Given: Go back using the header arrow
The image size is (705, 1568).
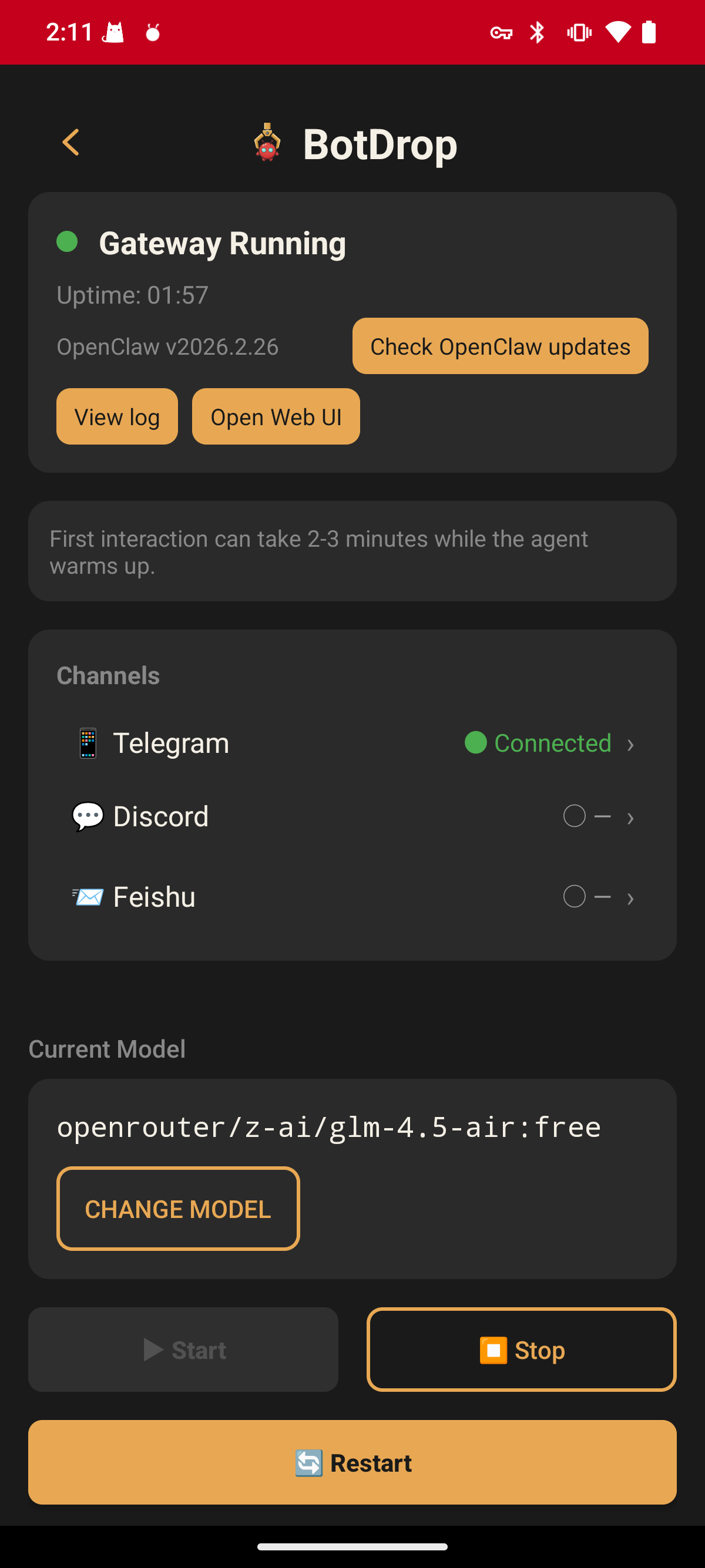Looking at the screenshot, I should click(71, 143).
